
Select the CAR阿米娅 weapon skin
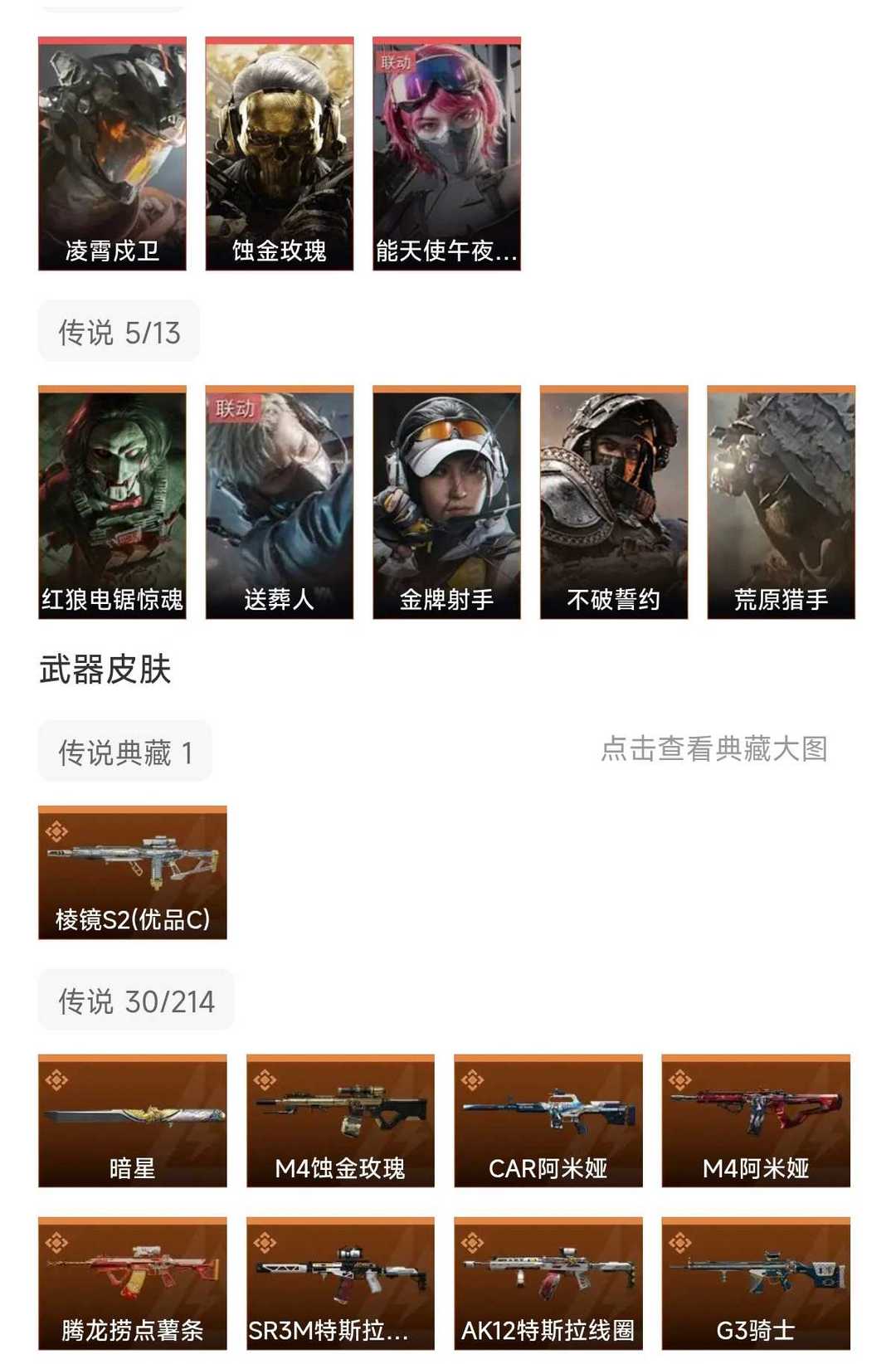548,1121
